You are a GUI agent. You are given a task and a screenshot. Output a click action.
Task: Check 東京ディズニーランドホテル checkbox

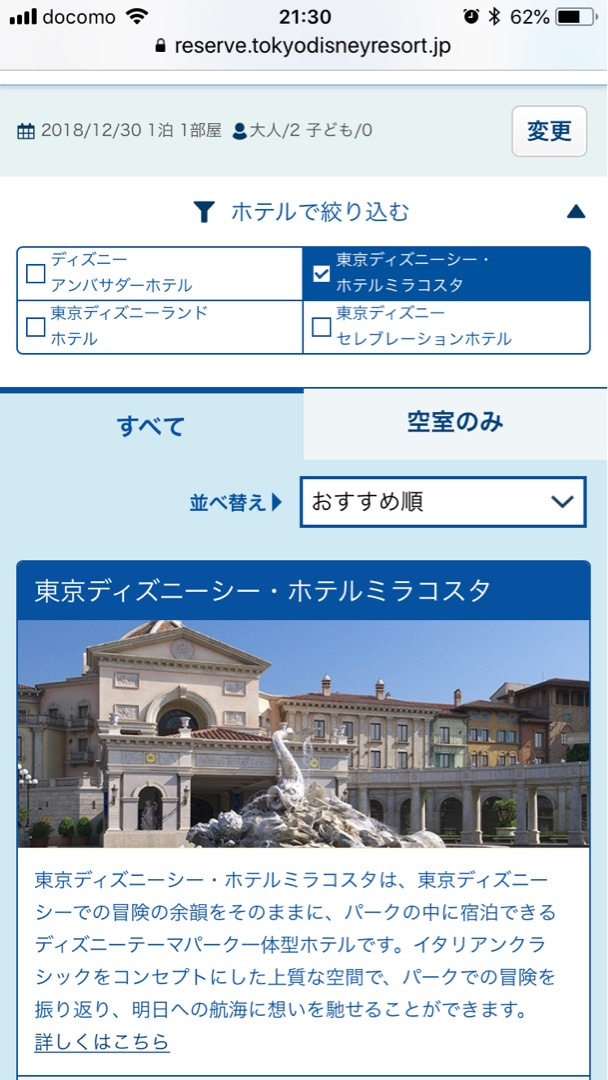35,326
